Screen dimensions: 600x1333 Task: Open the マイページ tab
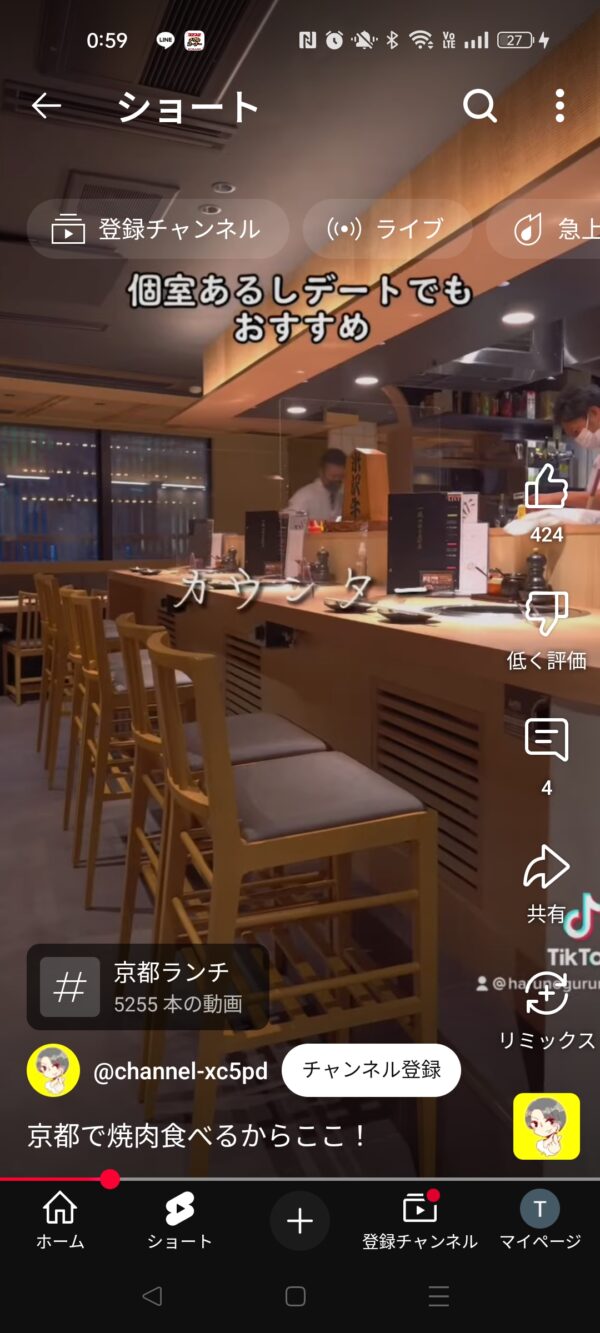[x=540, y=1220]
